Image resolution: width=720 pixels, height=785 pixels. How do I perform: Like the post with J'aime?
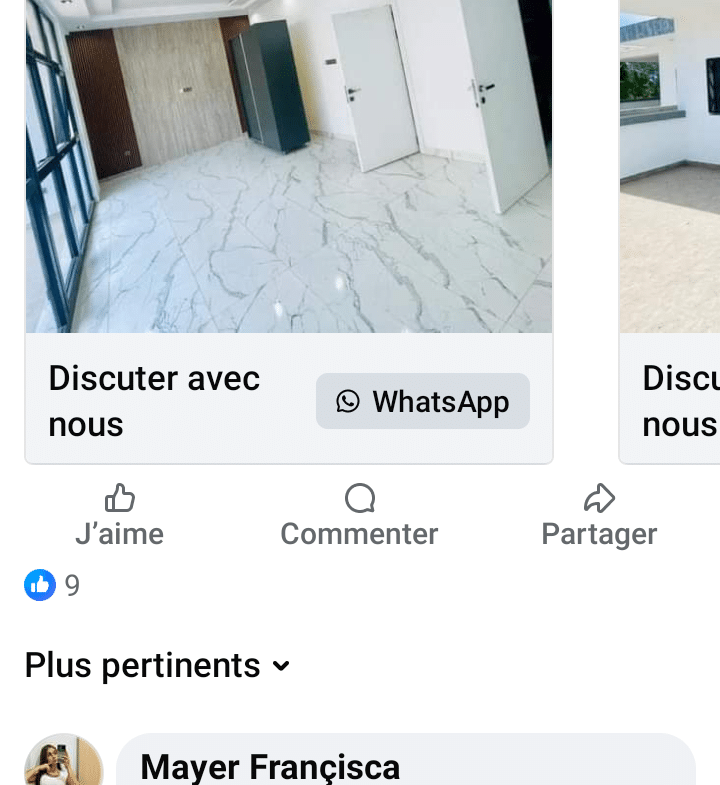[119, 517]
